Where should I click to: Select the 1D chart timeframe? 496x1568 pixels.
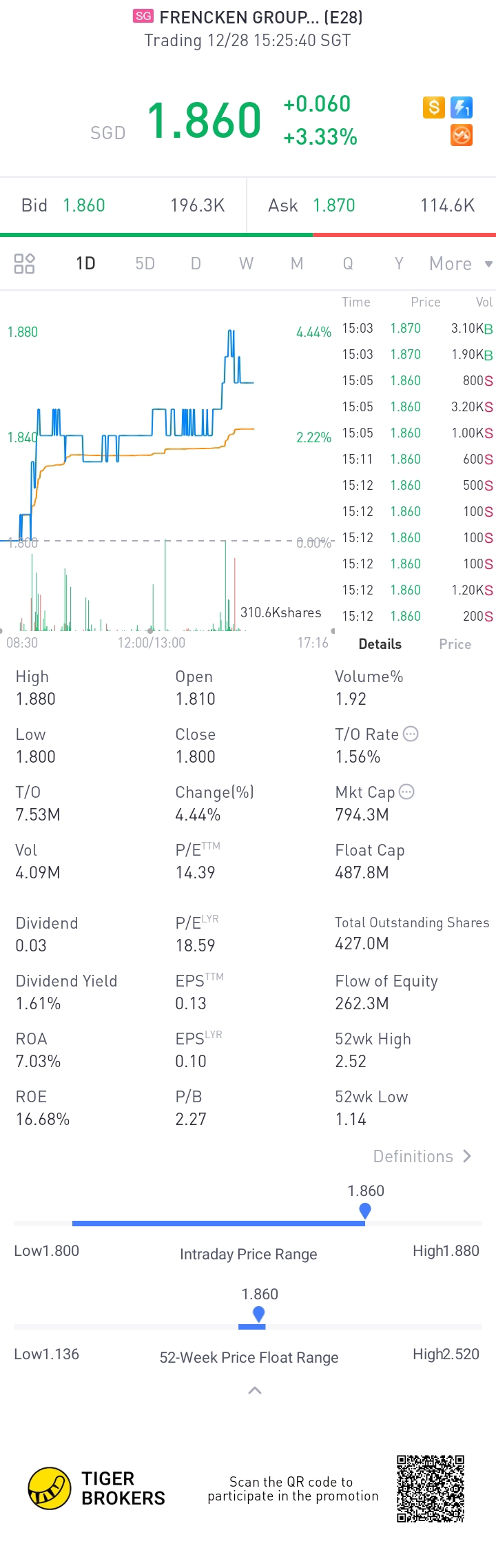[85, 263]
